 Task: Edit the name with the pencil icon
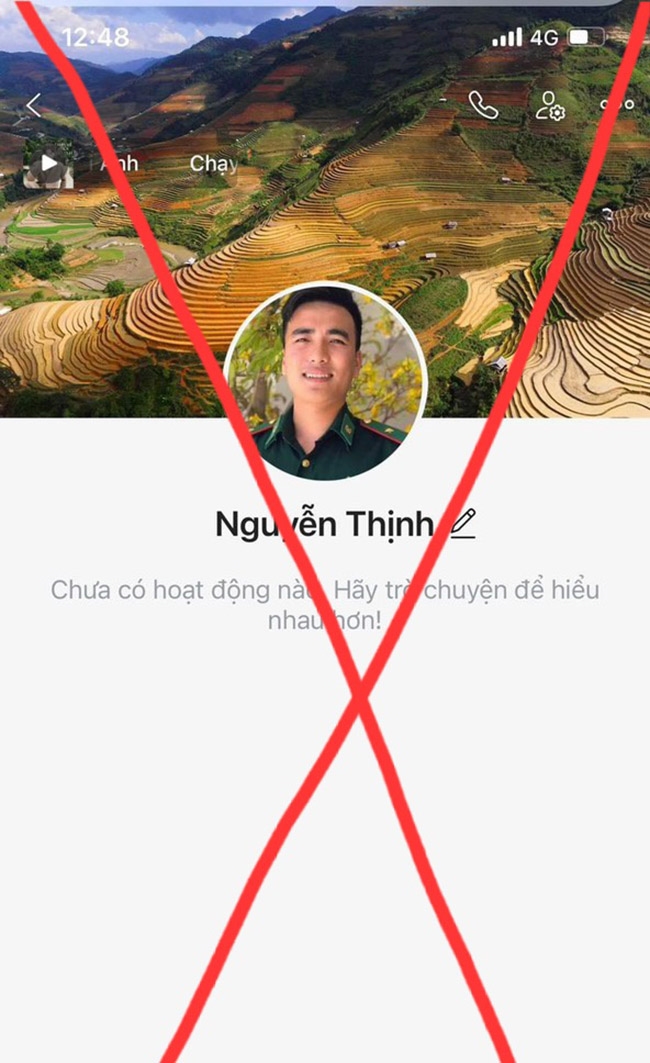point(463,523)
